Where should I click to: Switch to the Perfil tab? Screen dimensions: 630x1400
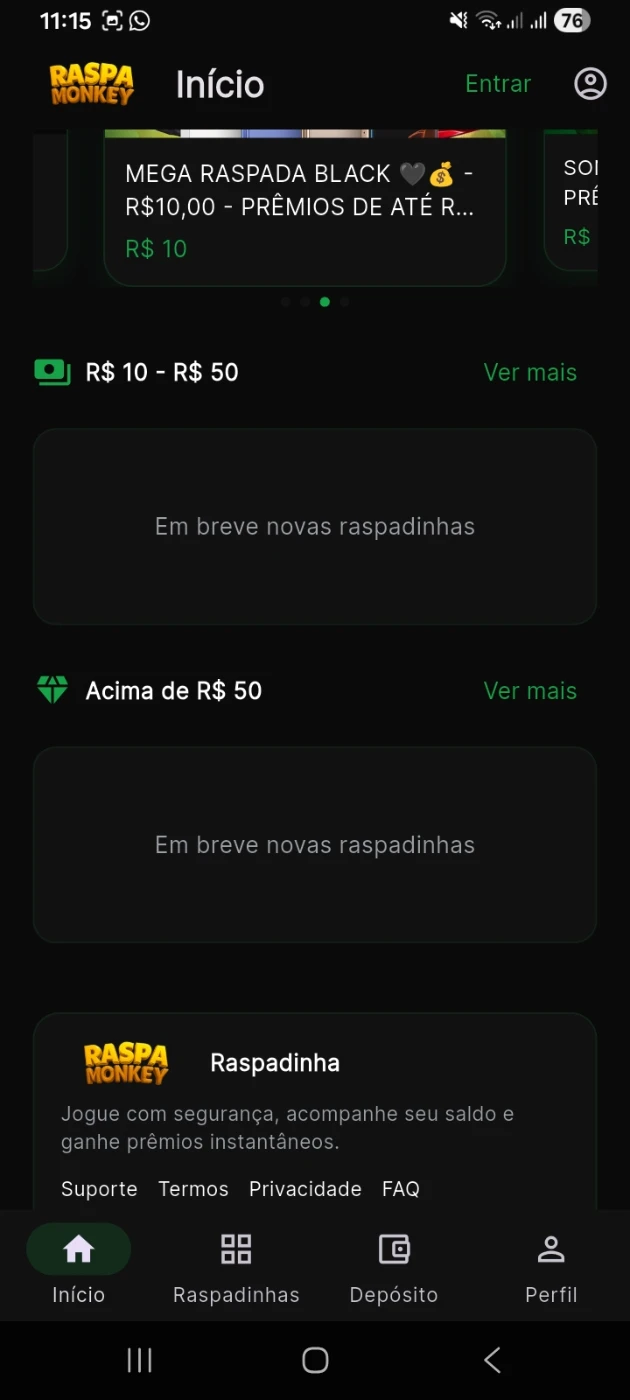551,1266
